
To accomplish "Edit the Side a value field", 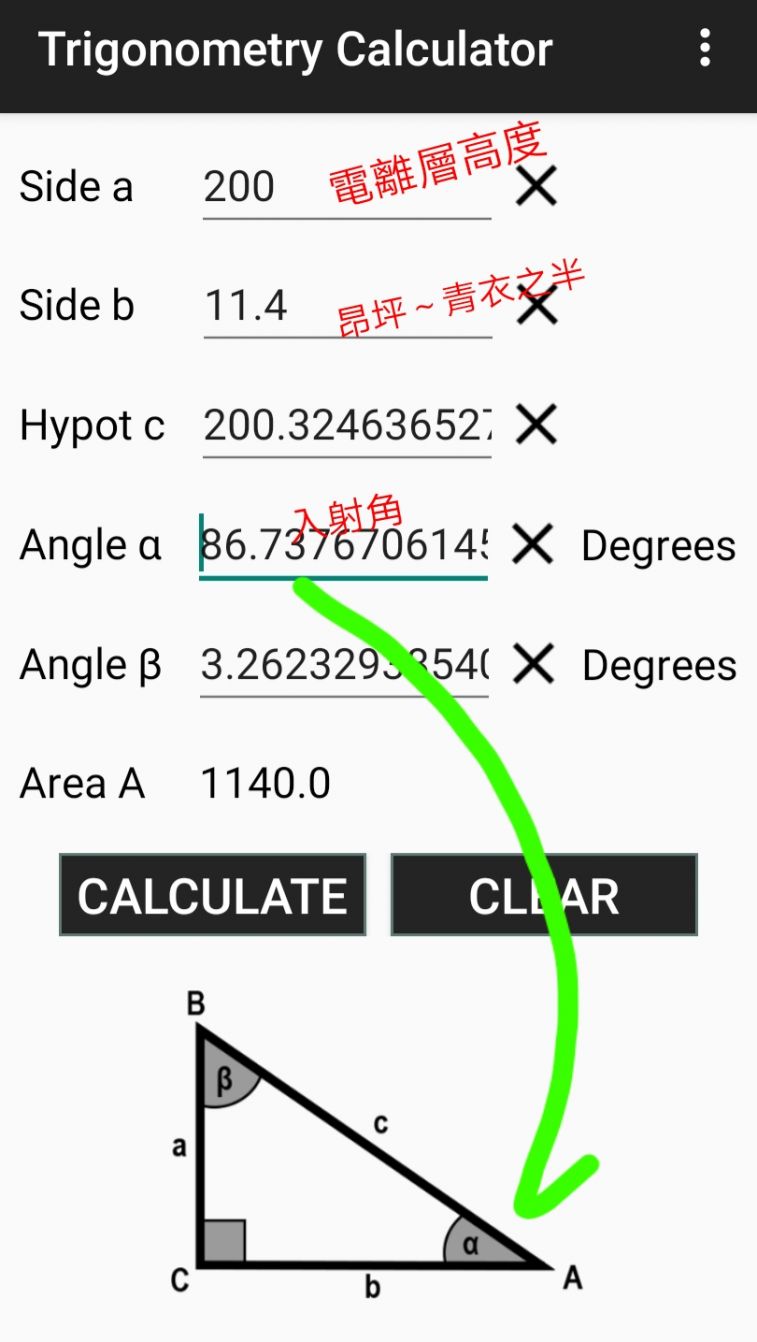I will click(x=346, y=187).
